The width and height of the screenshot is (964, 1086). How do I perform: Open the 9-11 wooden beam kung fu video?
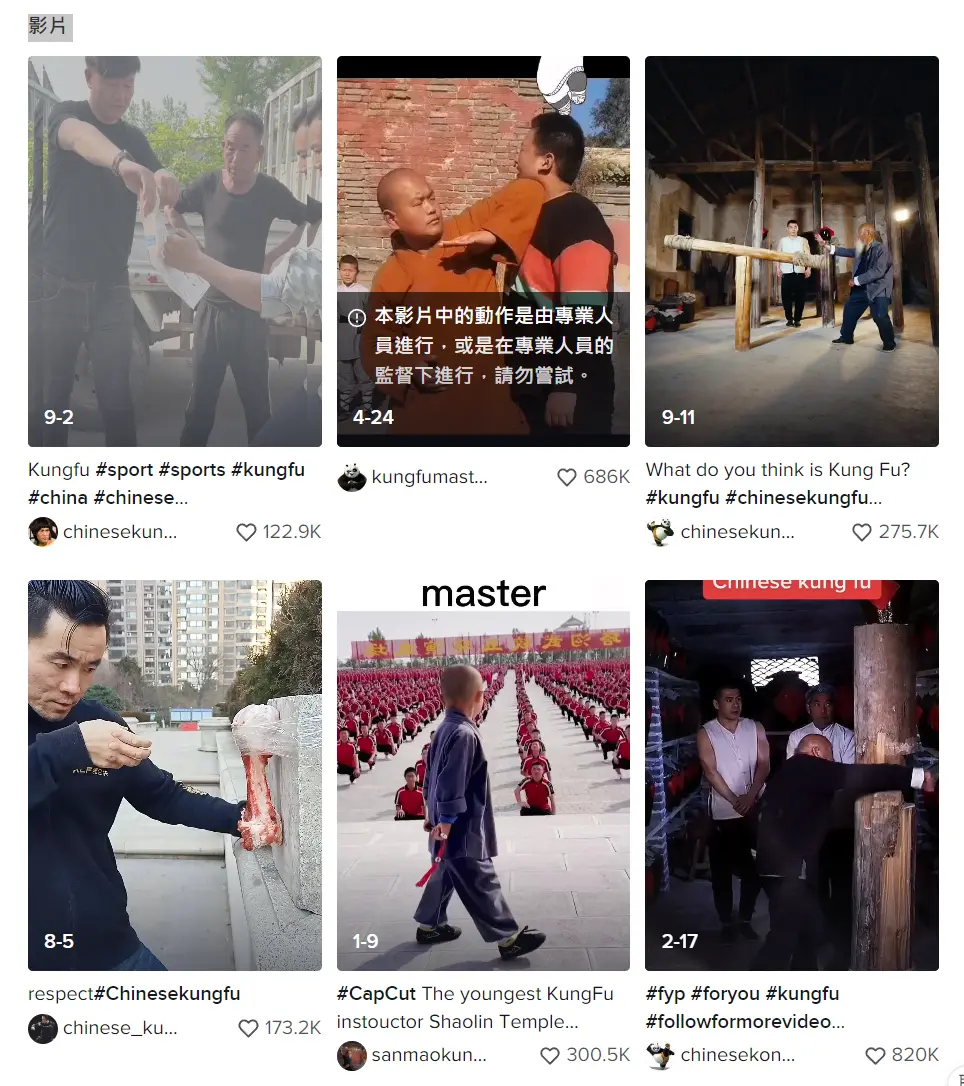pos(791,250)
